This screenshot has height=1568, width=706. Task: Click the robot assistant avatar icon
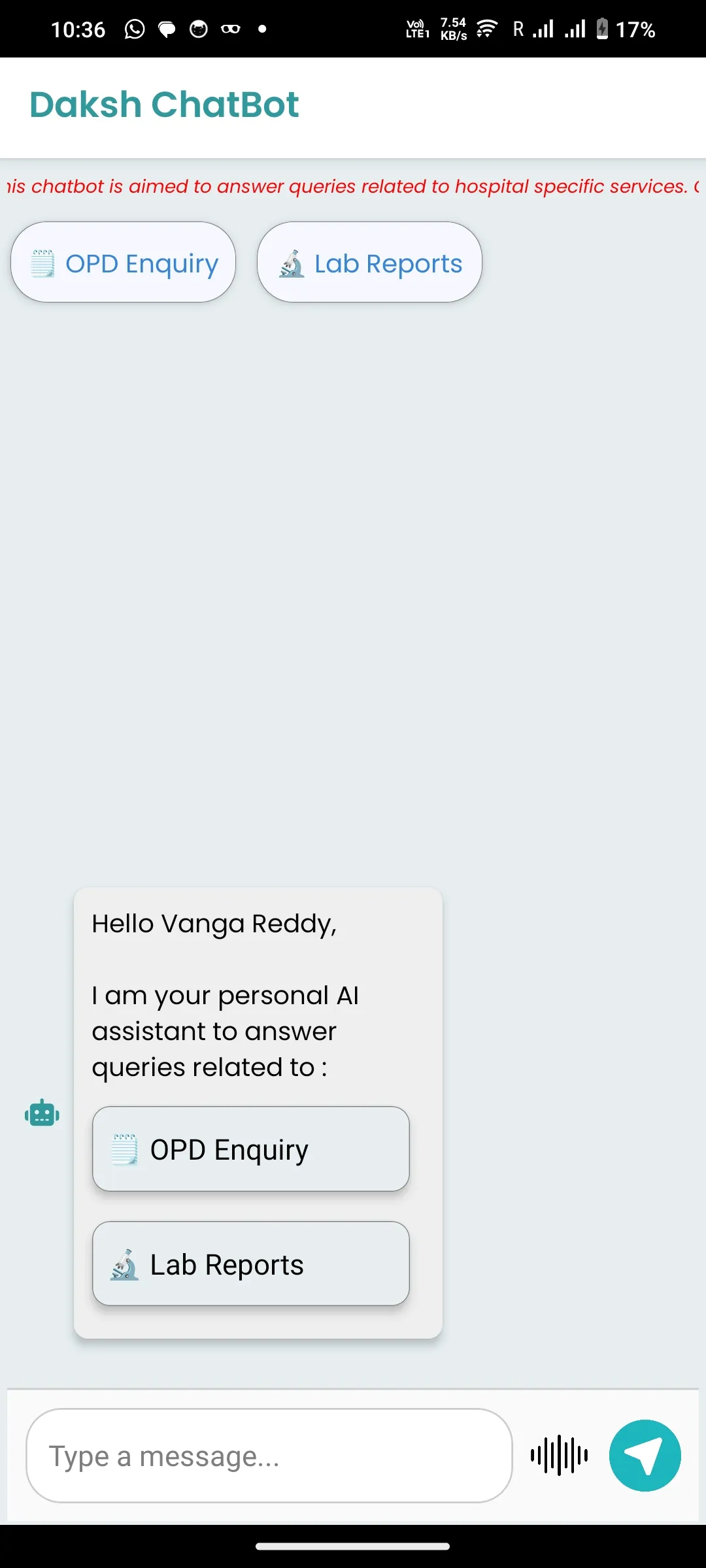coord(42,1113)
